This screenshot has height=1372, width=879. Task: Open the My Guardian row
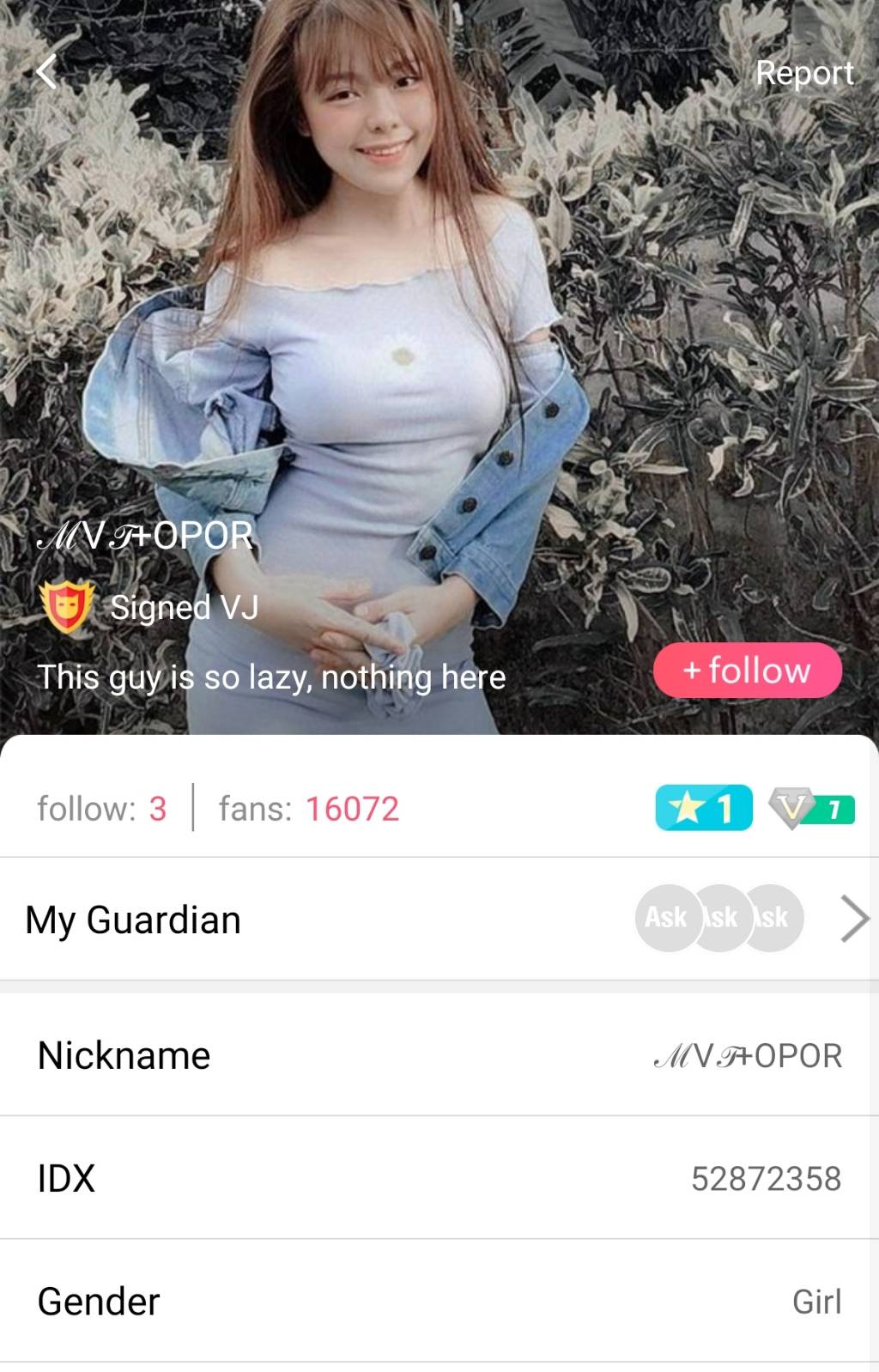tap(438, 919)
